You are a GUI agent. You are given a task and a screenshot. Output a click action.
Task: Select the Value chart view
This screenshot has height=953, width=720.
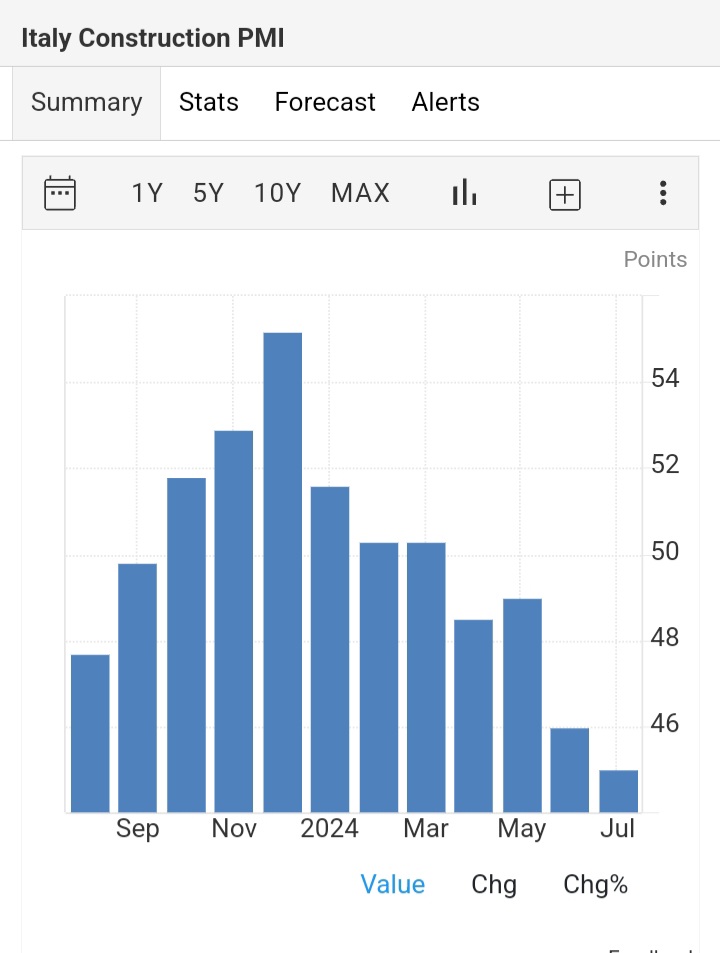(x=393, y=884)
